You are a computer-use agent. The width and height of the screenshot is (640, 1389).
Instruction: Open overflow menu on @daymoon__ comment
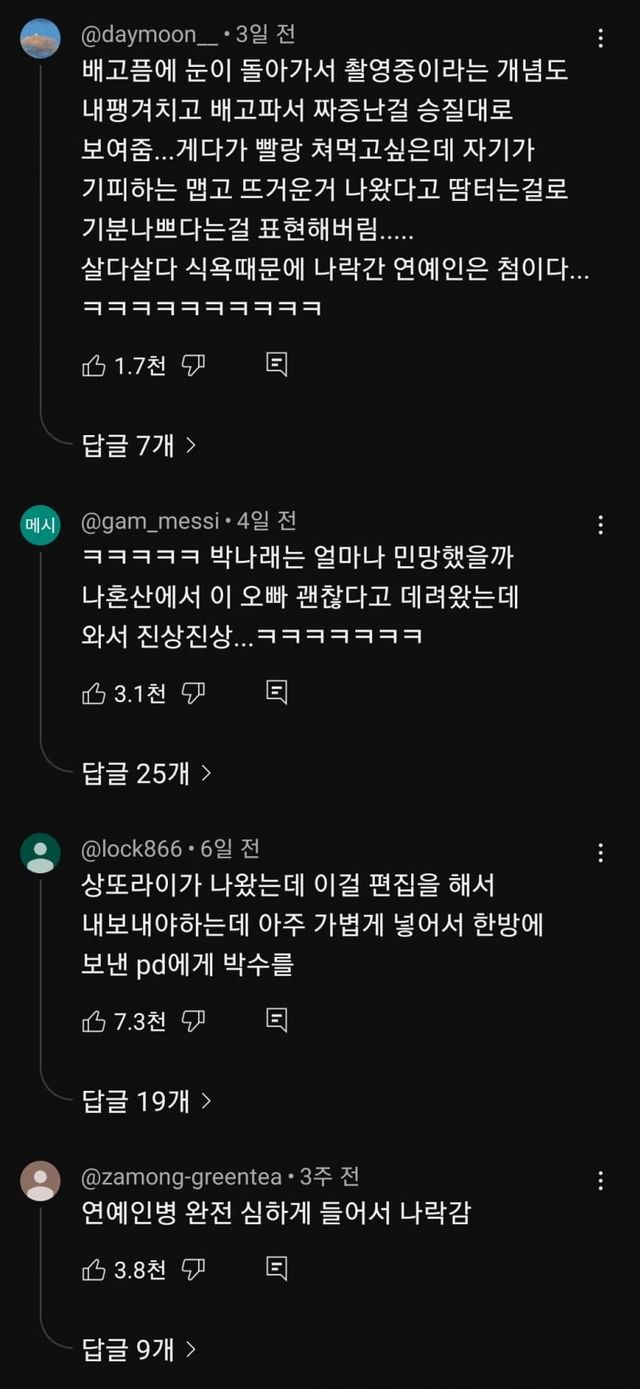[x=600, y=39]
